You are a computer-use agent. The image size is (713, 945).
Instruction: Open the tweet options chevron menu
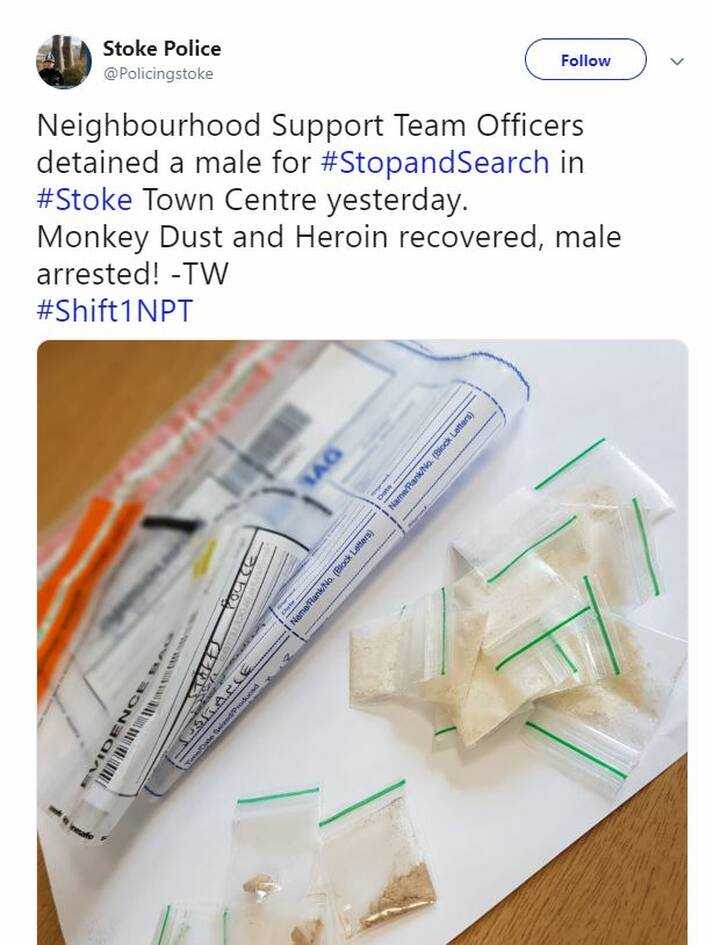click(677, 61)
